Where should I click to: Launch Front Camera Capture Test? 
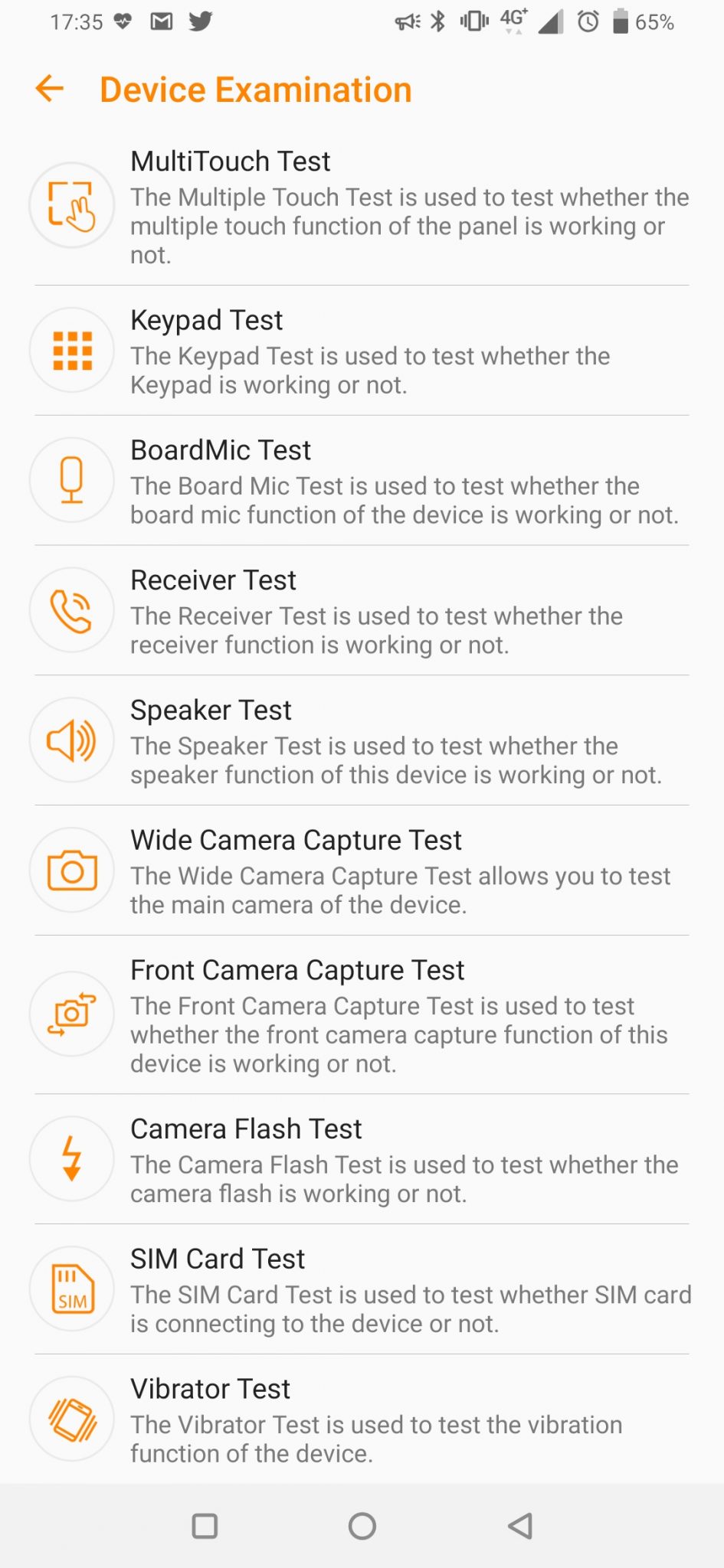point(362,1014)
